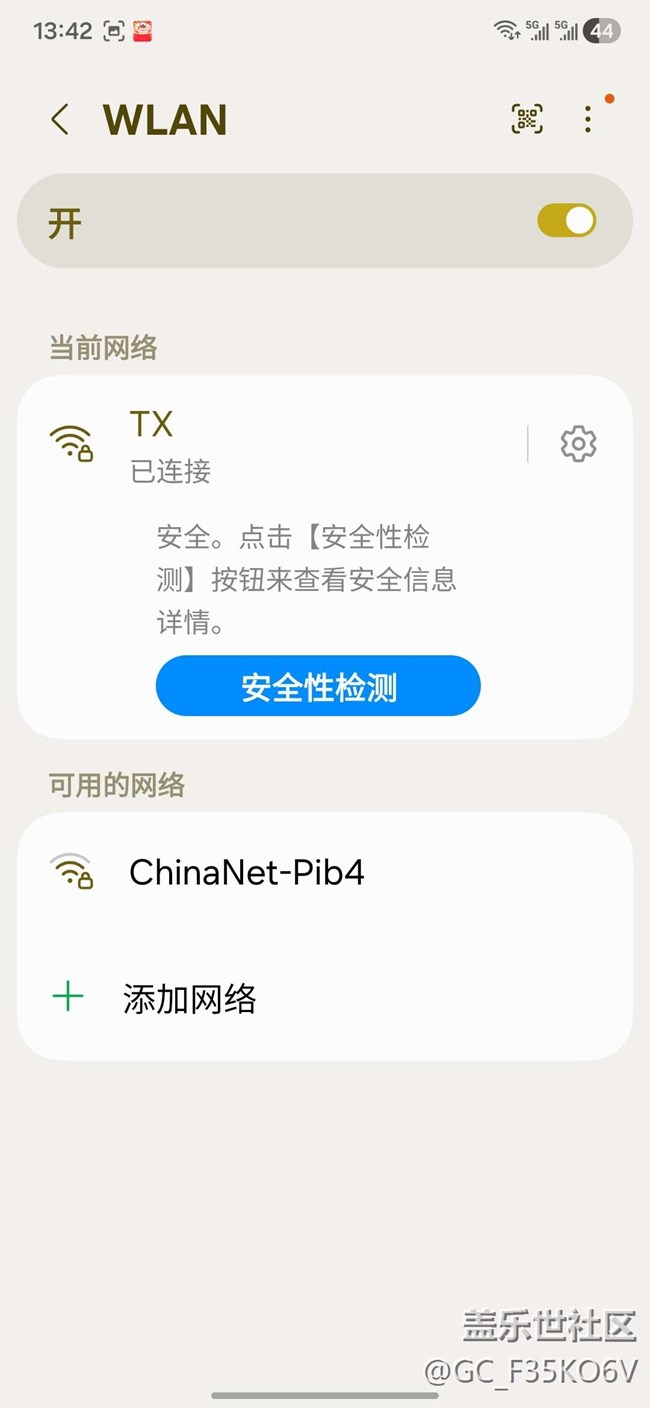Tap the 安全性检测 button

(318, 686)
